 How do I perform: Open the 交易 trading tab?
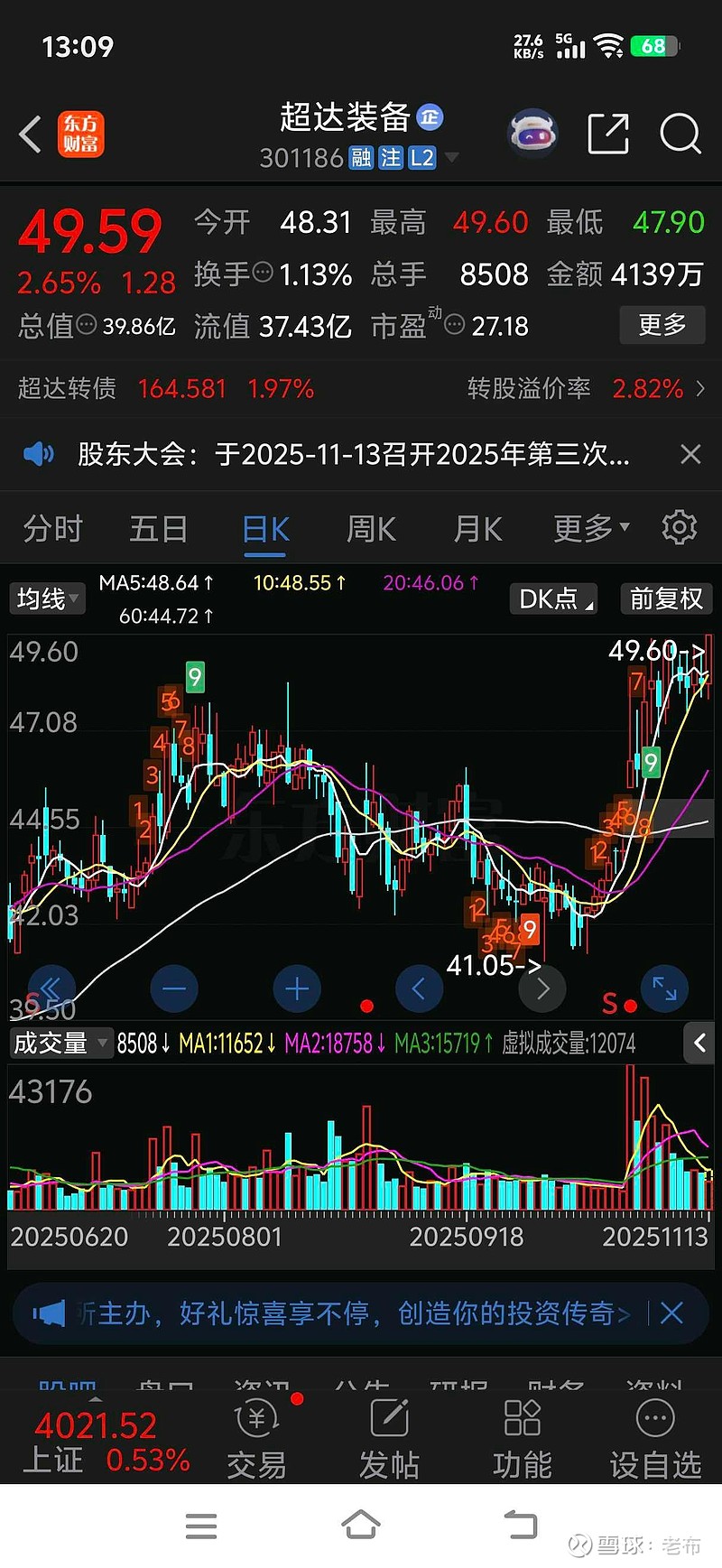256,1442
